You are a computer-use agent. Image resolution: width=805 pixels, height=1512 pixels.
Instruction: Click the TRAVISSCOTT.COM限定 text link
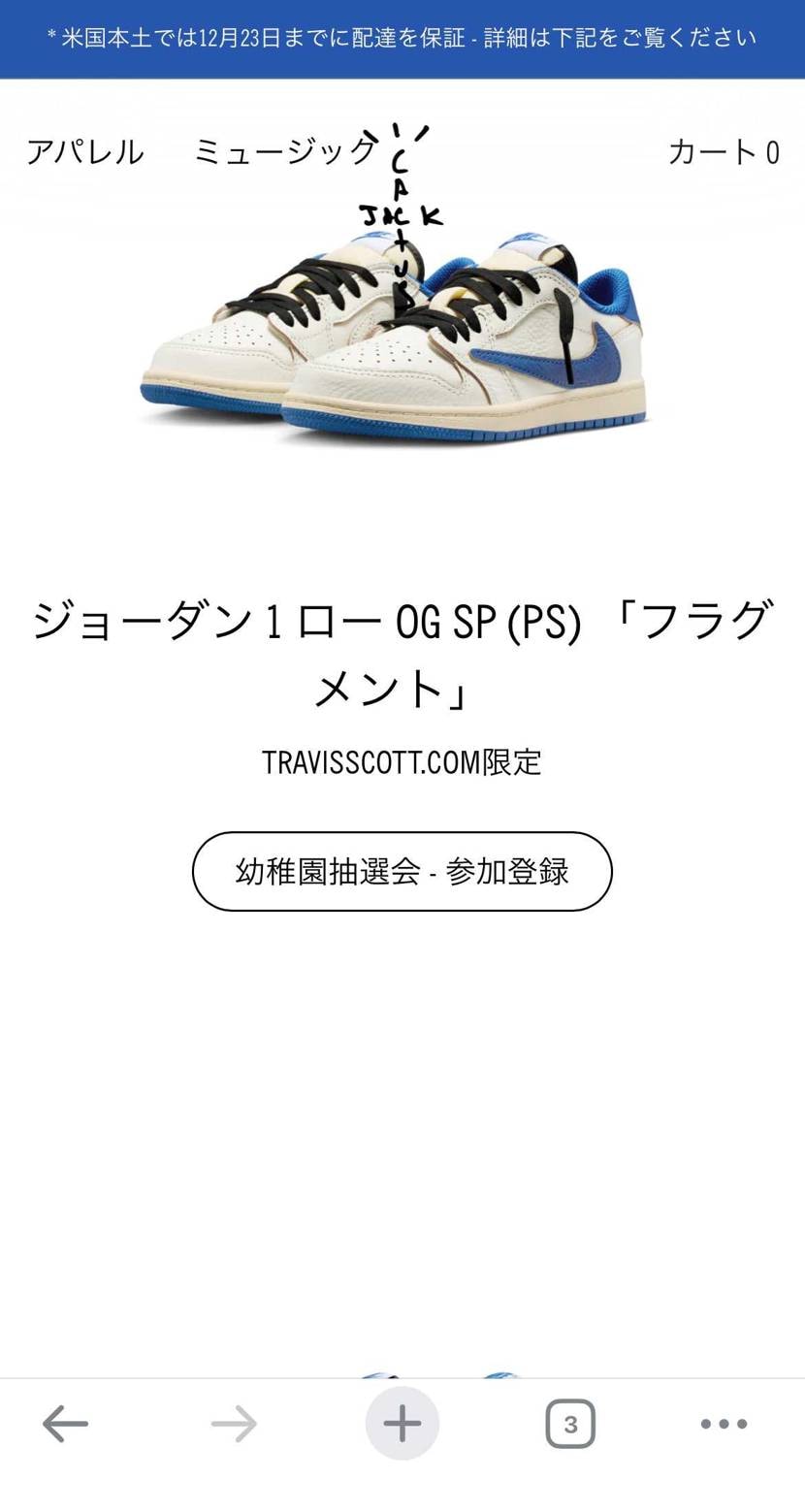[402, 763]
